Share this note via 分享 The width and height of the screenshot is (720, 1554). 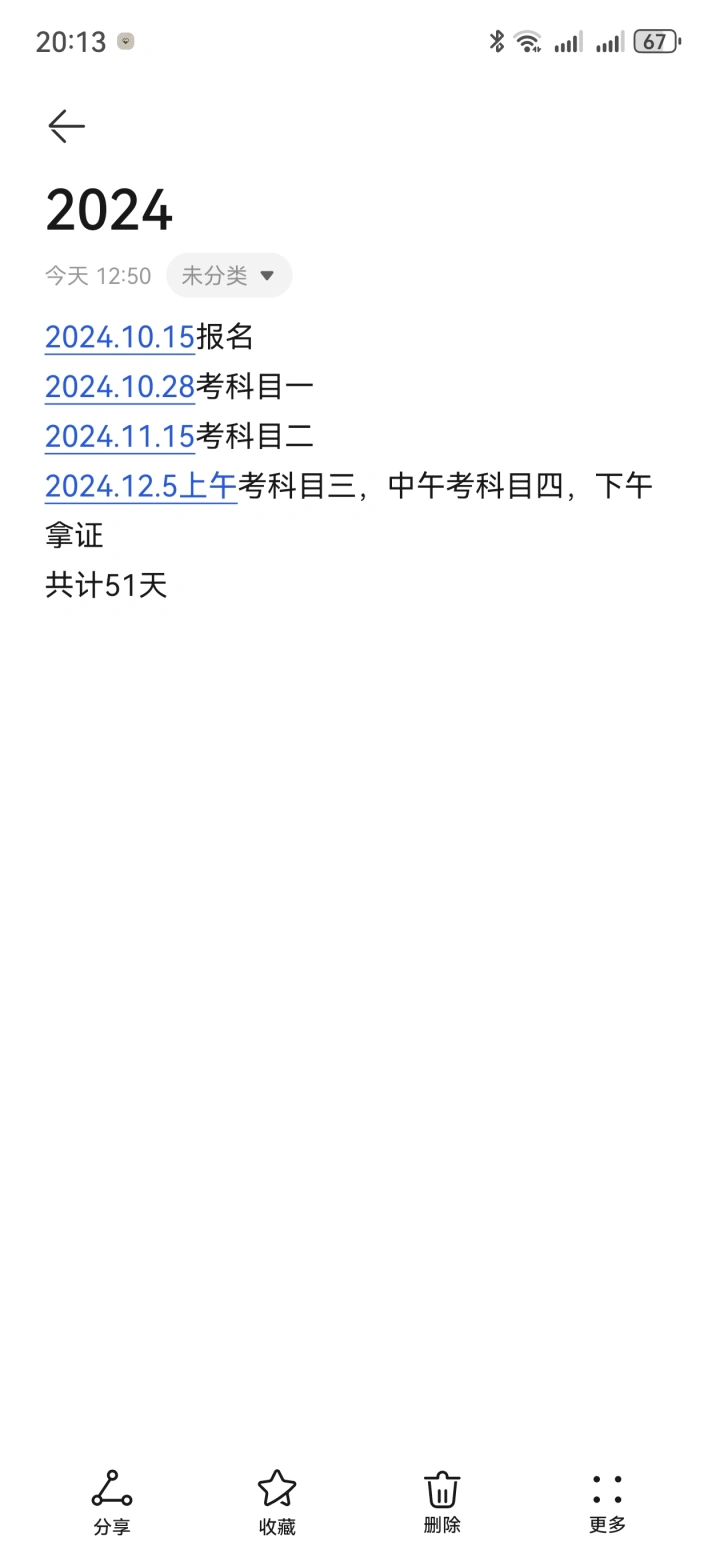click(x=112, y=1502)
